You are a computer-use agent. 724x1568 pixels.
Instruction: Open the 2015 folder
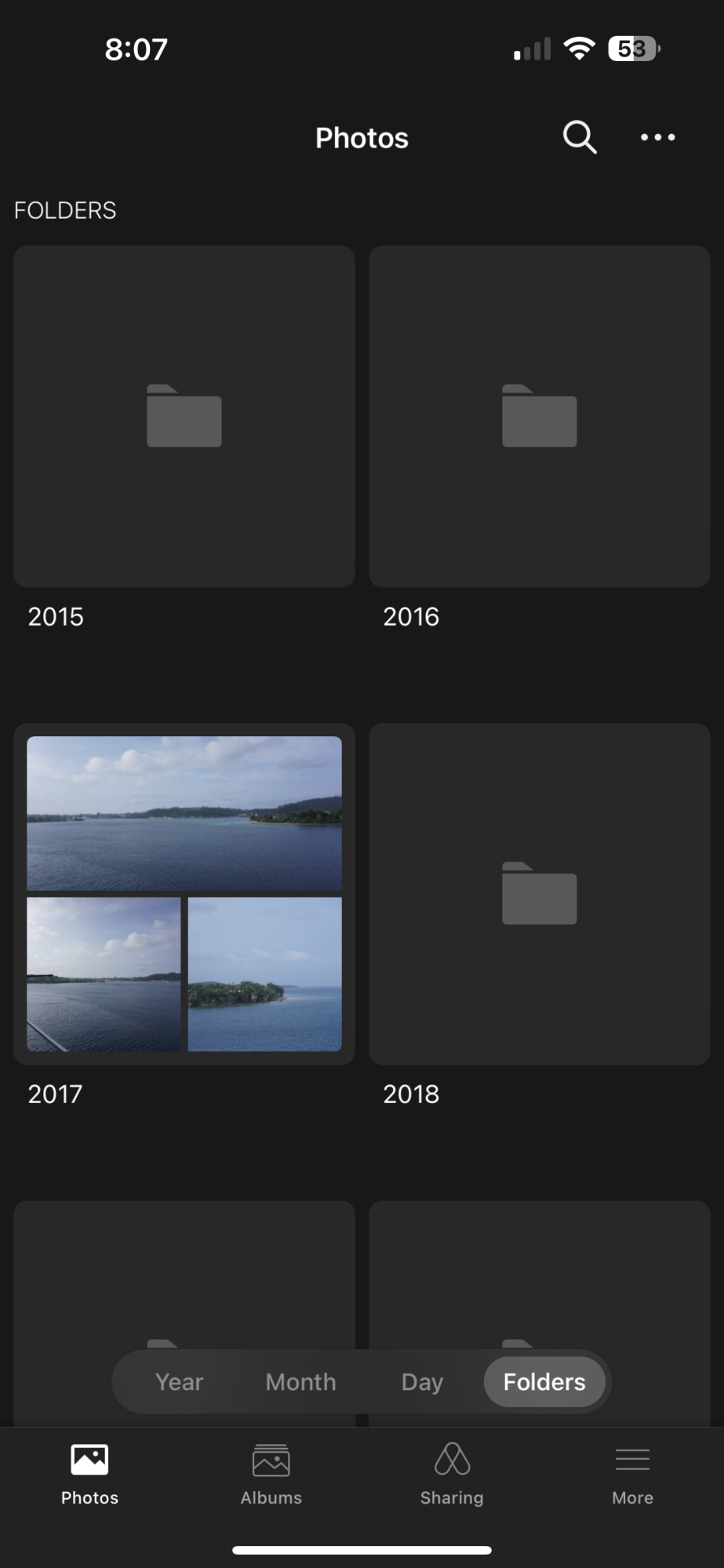184,416
